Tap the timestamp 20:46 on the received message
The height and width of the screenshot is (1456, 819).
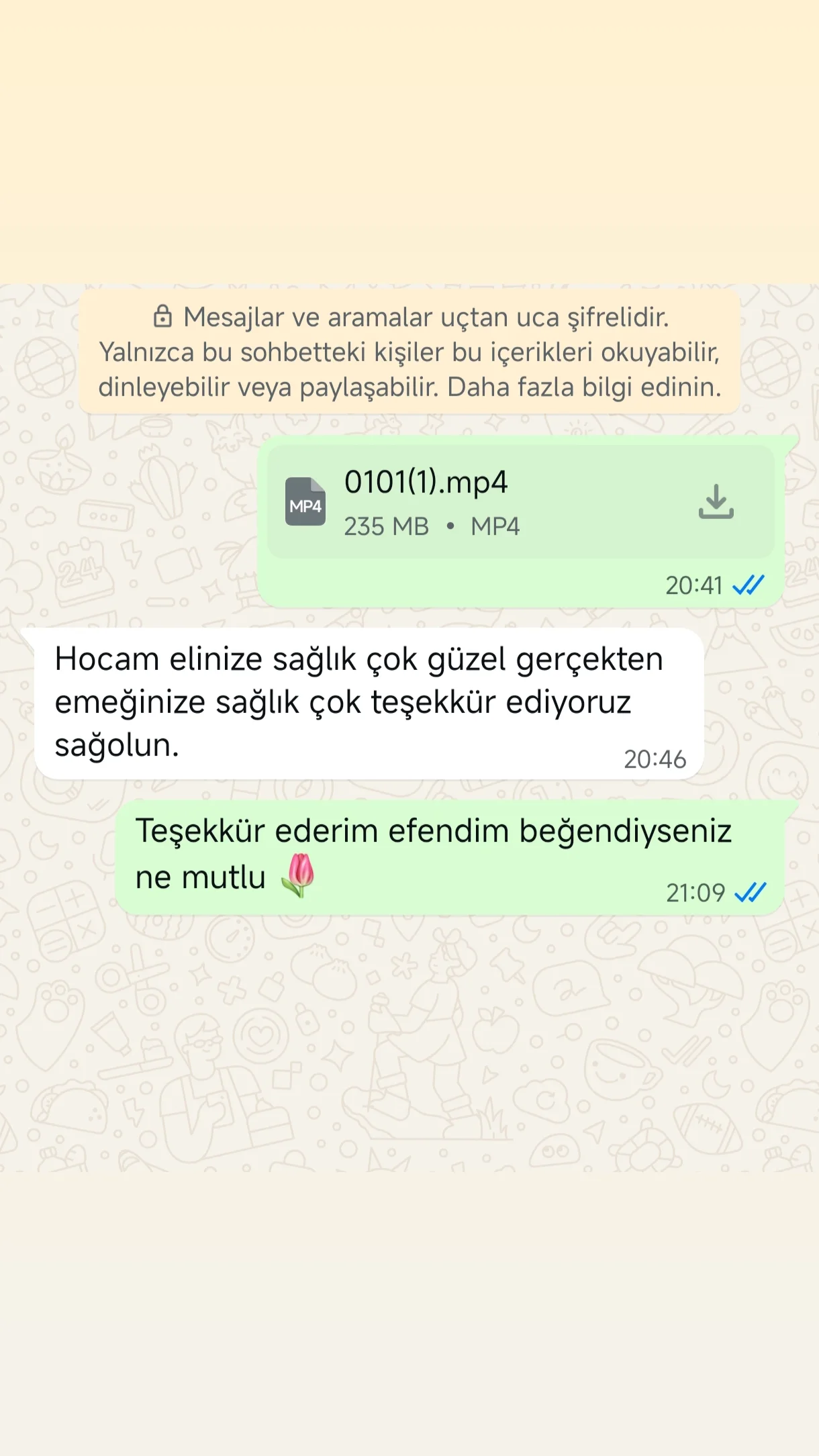pos(655,759)
